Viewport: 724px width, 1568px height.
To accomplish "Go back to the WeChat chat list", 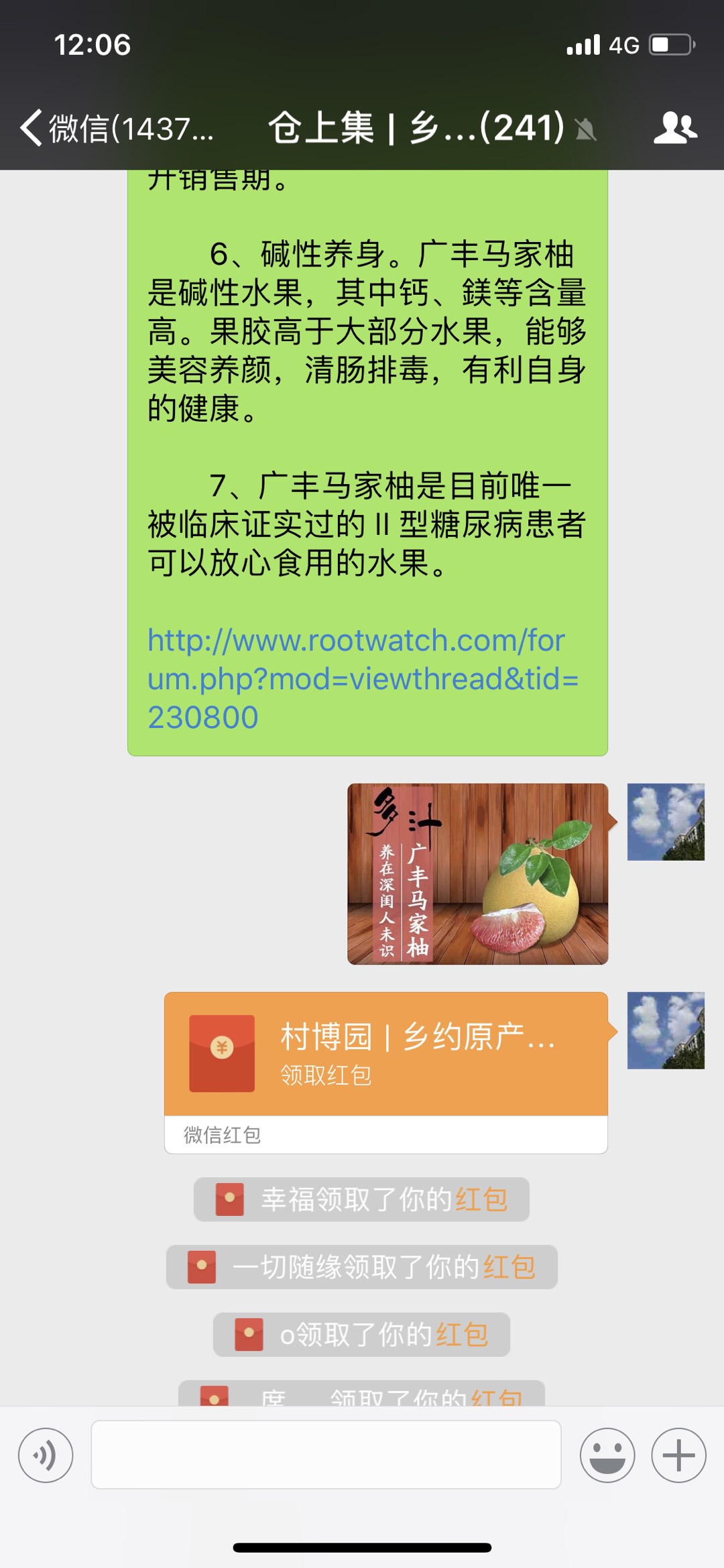I will pyautogui.click(x=114, y=127).
